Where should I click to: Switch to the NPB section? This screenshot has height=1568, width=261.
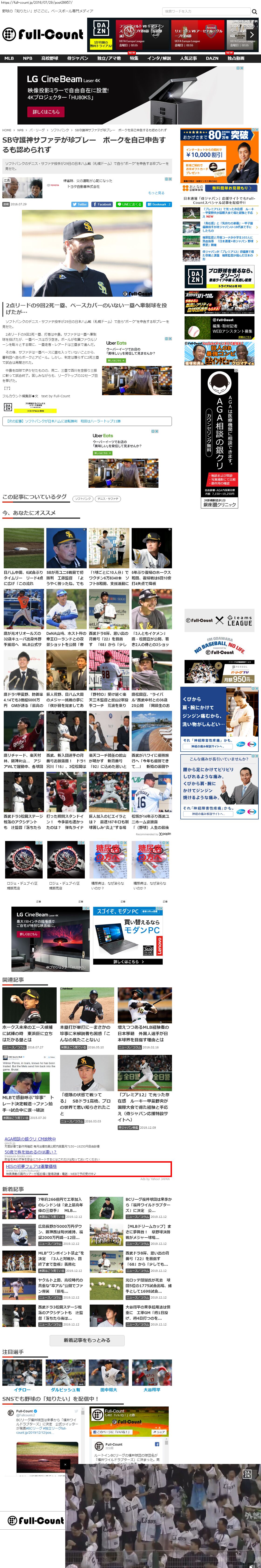pyautogui.click(x=27, y=58)
